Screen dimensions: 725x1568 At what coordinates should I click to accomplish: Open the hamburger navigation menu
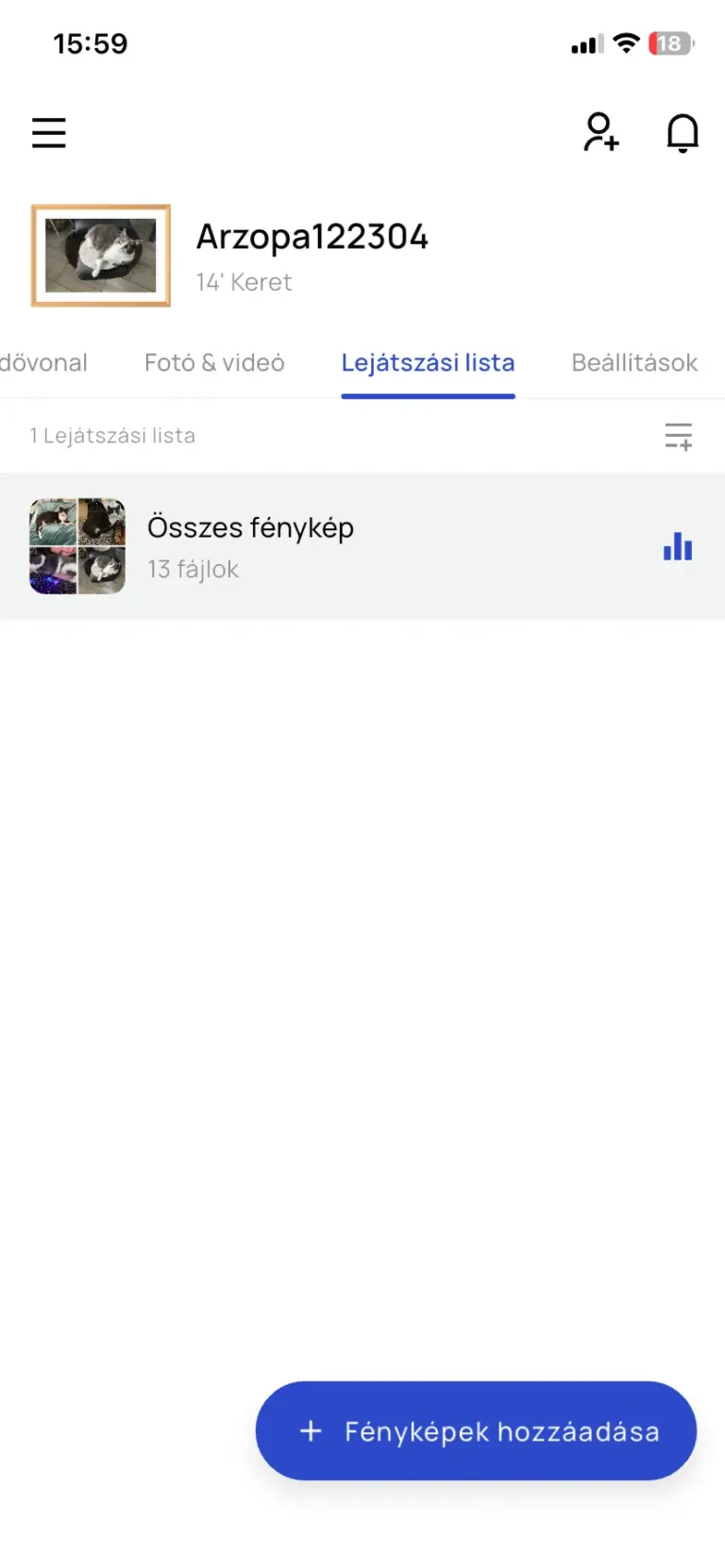(48, 132)
